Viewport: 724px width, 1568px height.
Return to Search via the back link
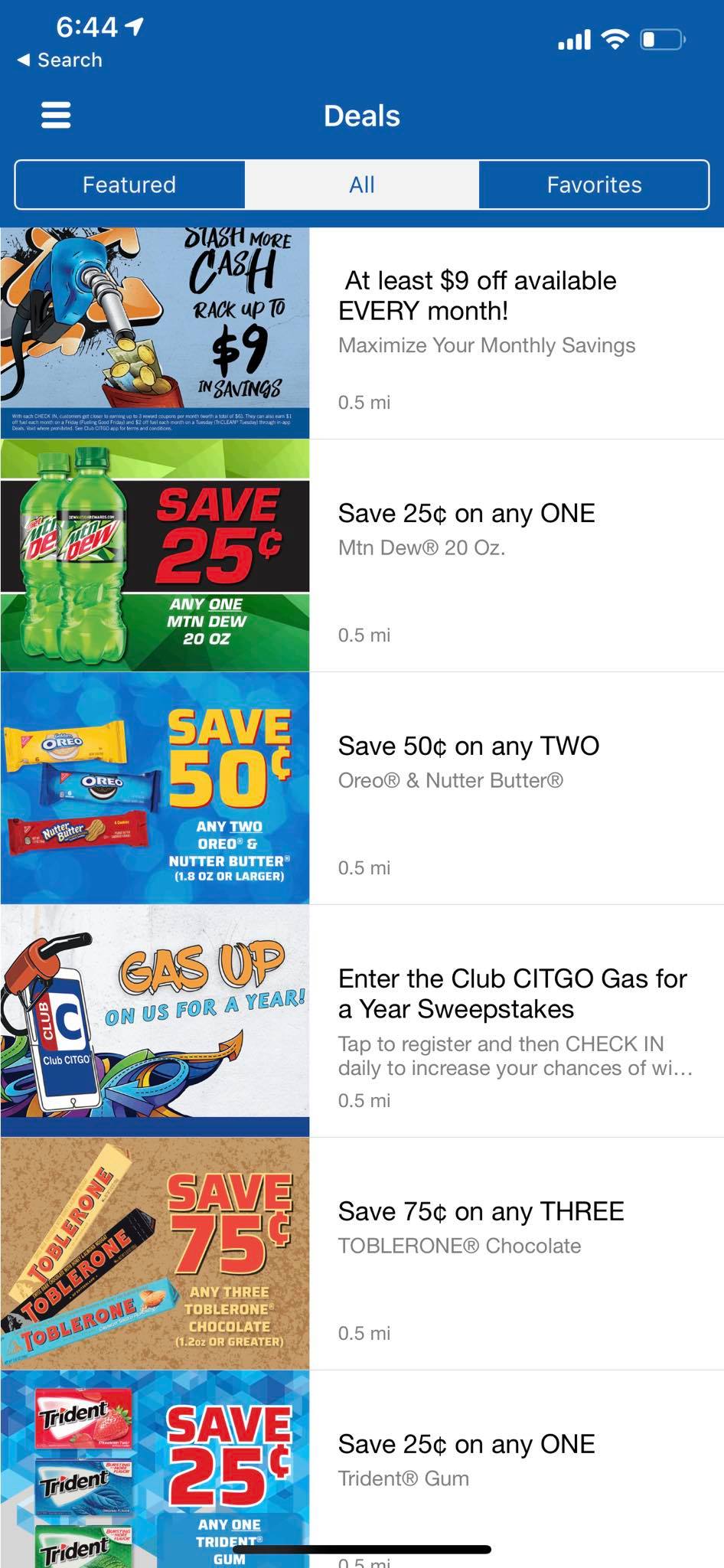pyautogui.click(x=60, y=60)
